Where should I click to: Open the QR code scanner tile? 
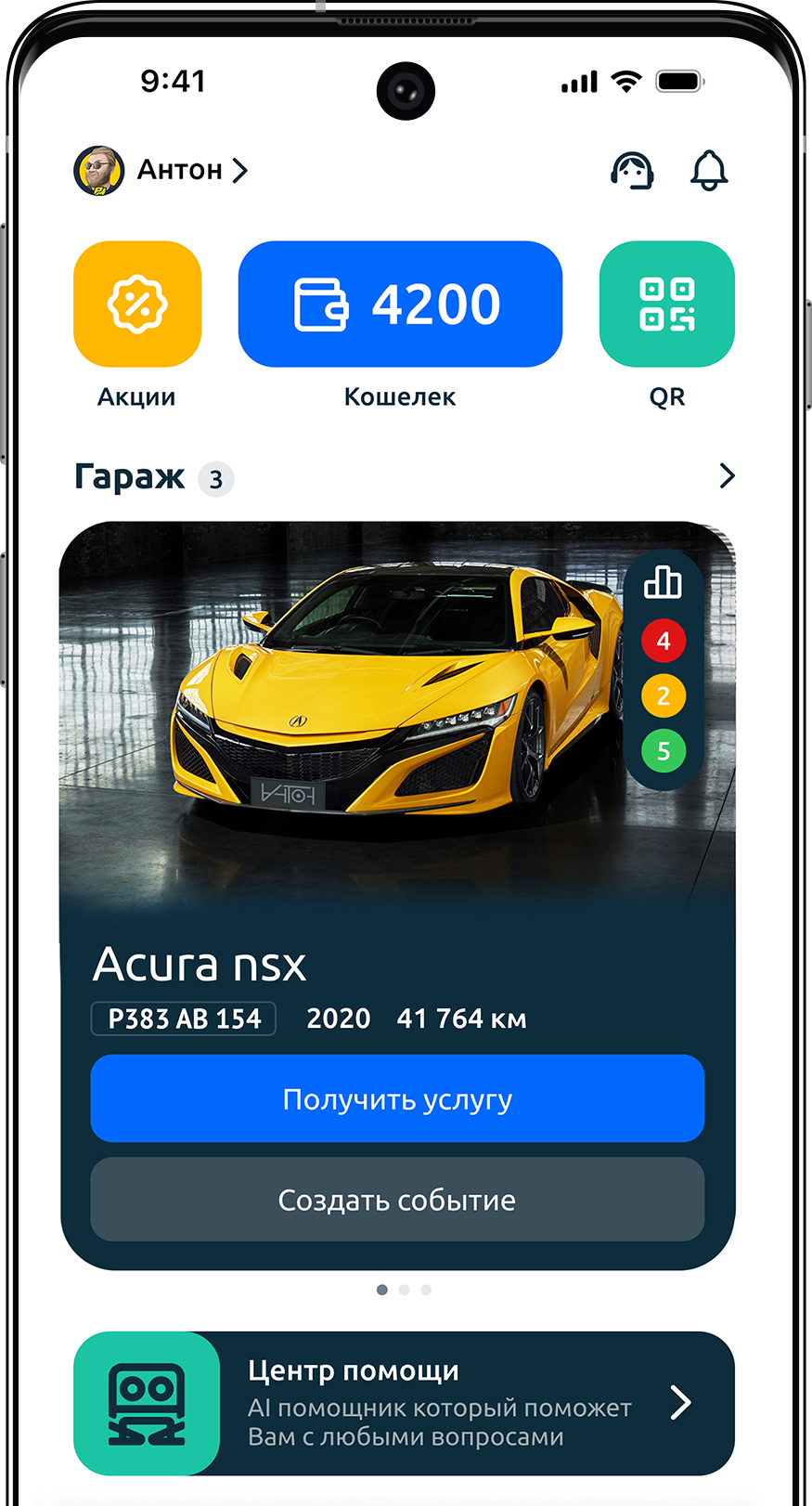[666, 305]
